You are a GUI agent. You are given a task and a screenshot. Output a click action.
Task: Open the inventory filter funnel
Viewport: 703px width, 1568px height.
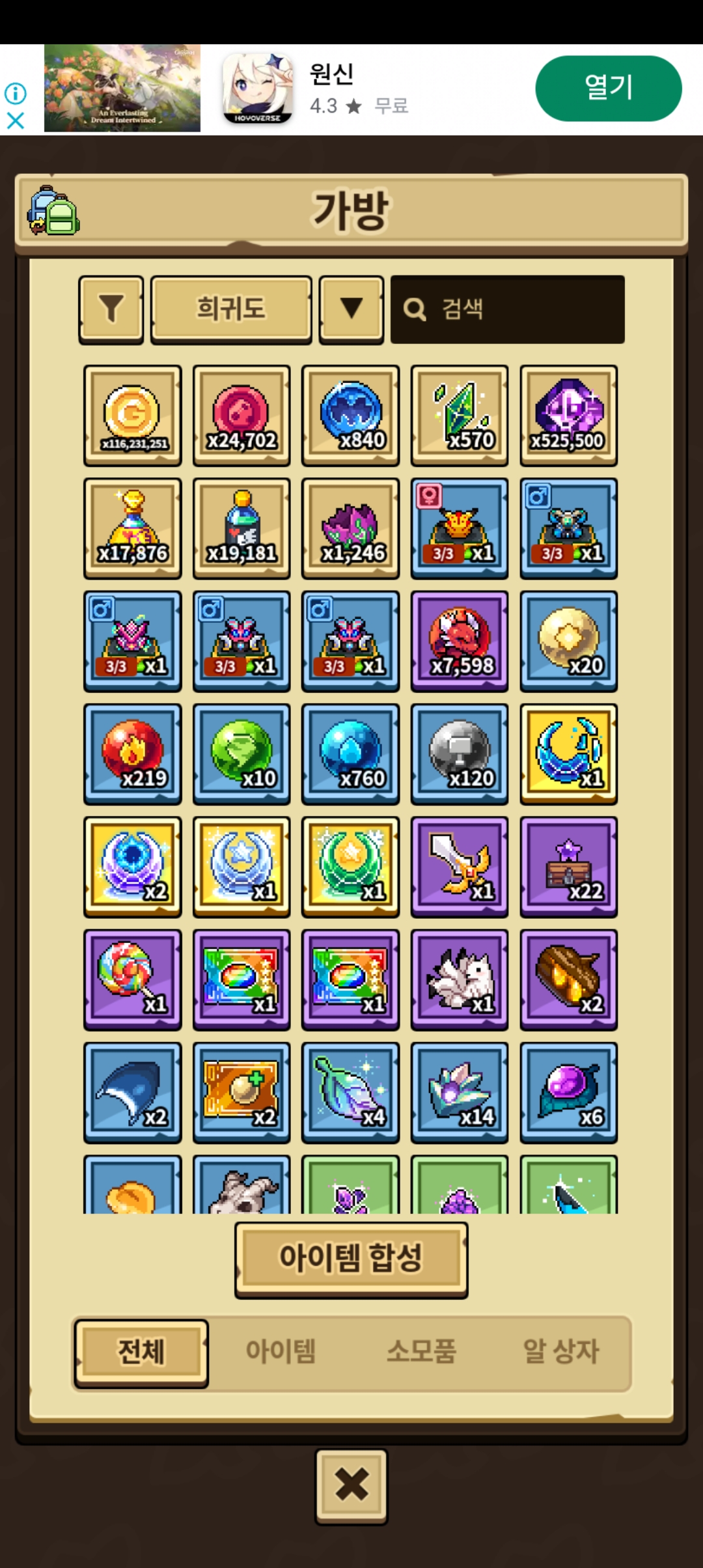point(111,309)
